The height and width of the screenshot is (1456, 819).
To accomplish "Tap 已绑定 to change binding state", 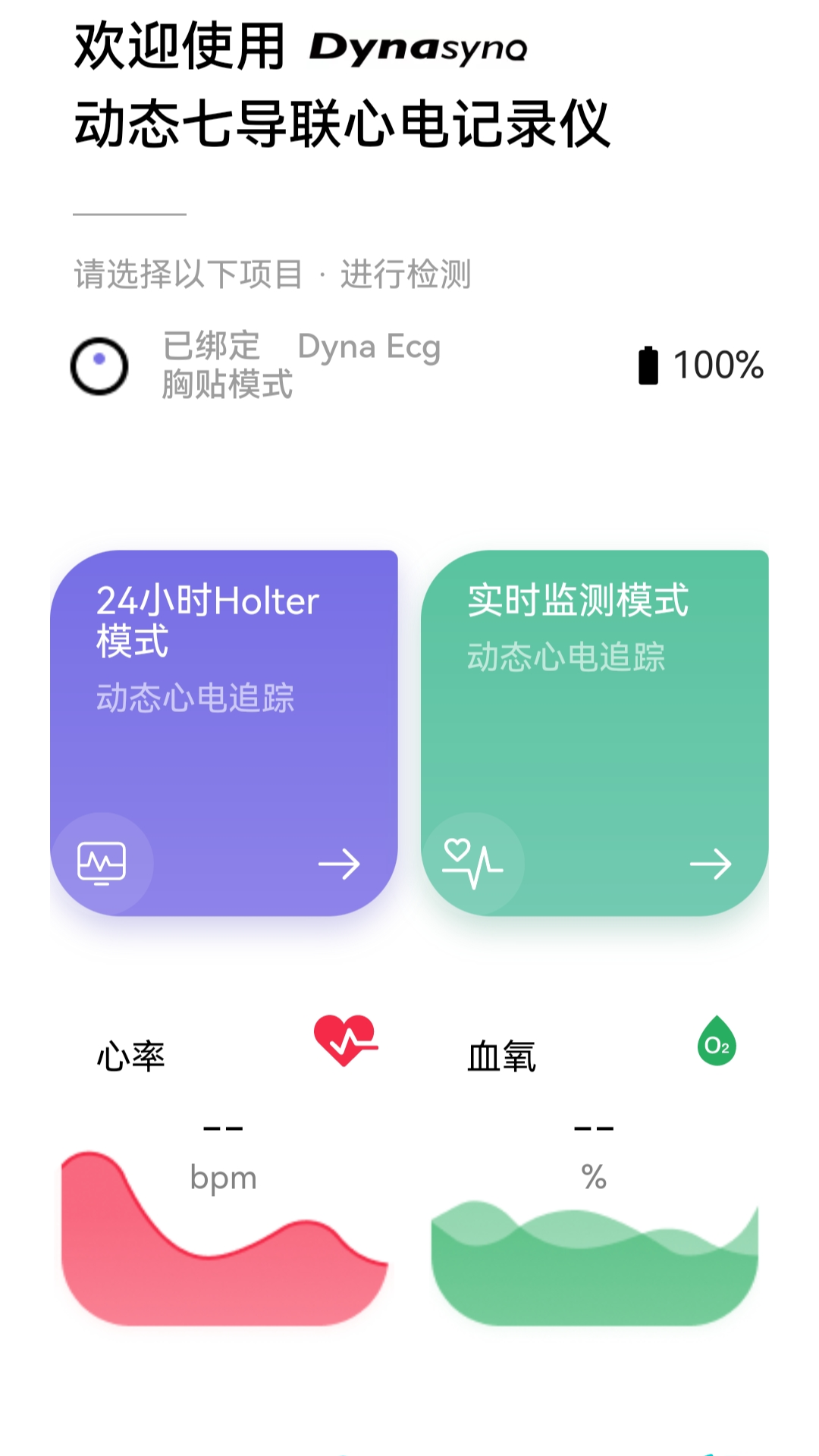I will (x=209, y=346).
